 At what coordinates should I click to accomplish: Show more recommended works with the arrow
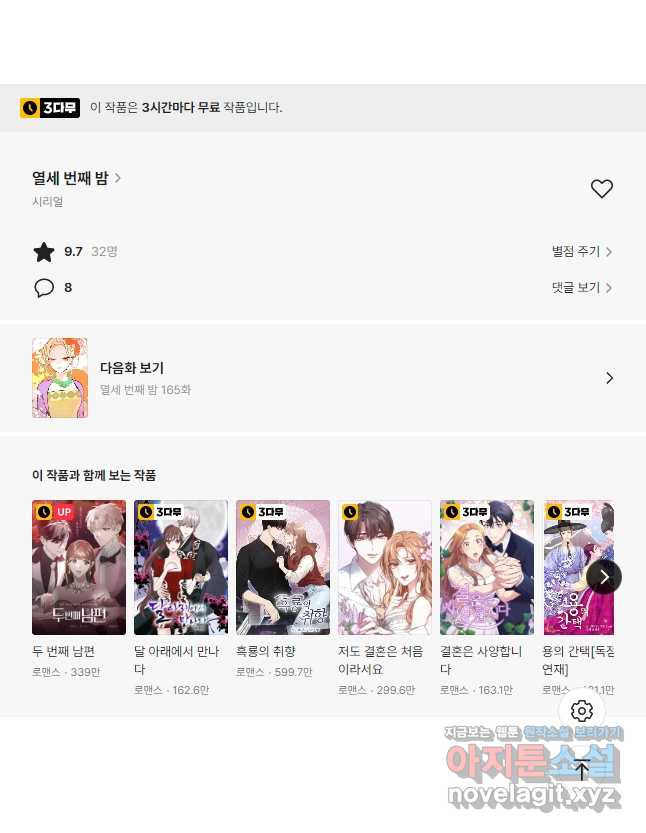tap(604, 577)
